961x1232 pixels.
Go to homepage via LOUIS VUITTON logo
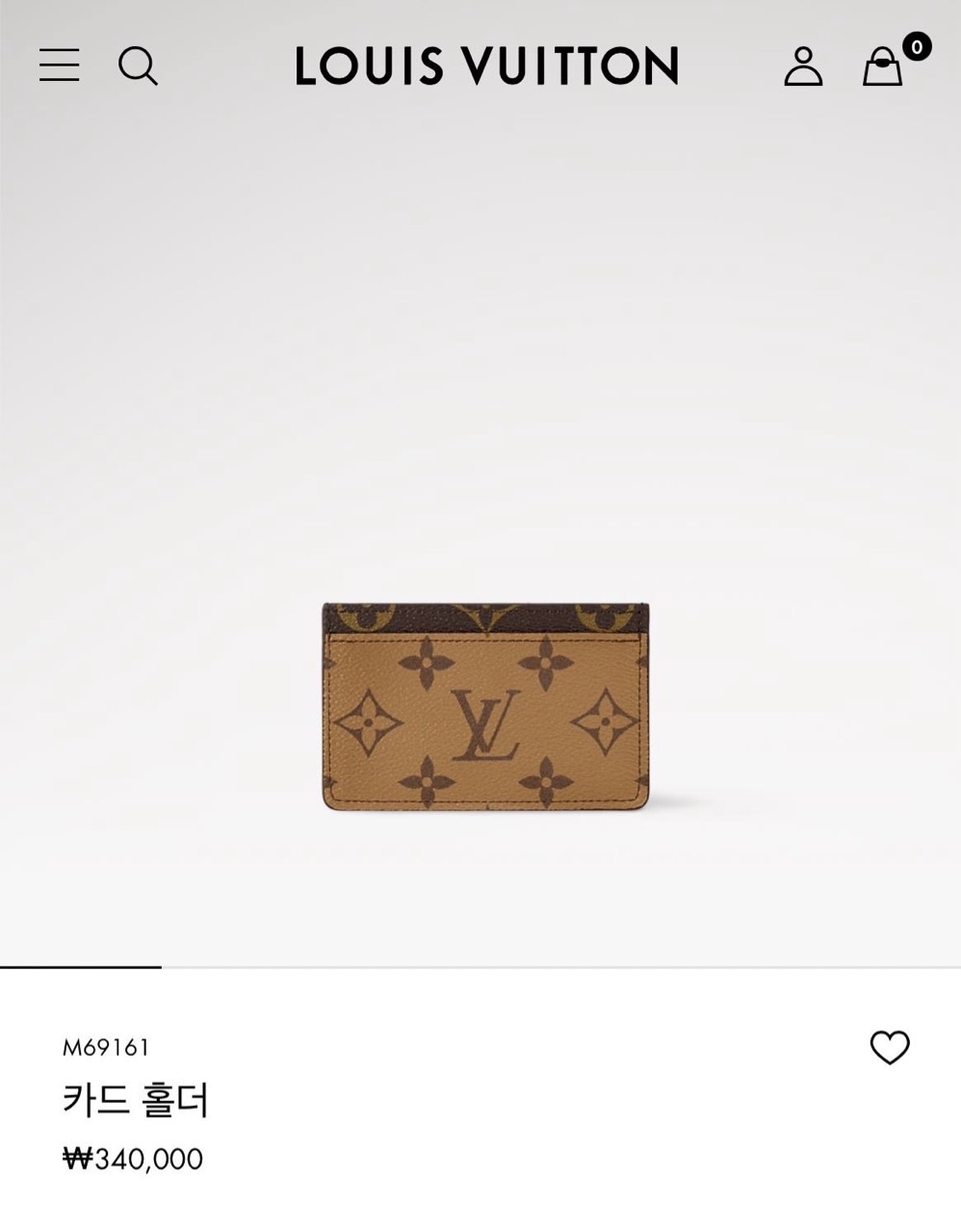pyautogui.click(x=488, y=66)
